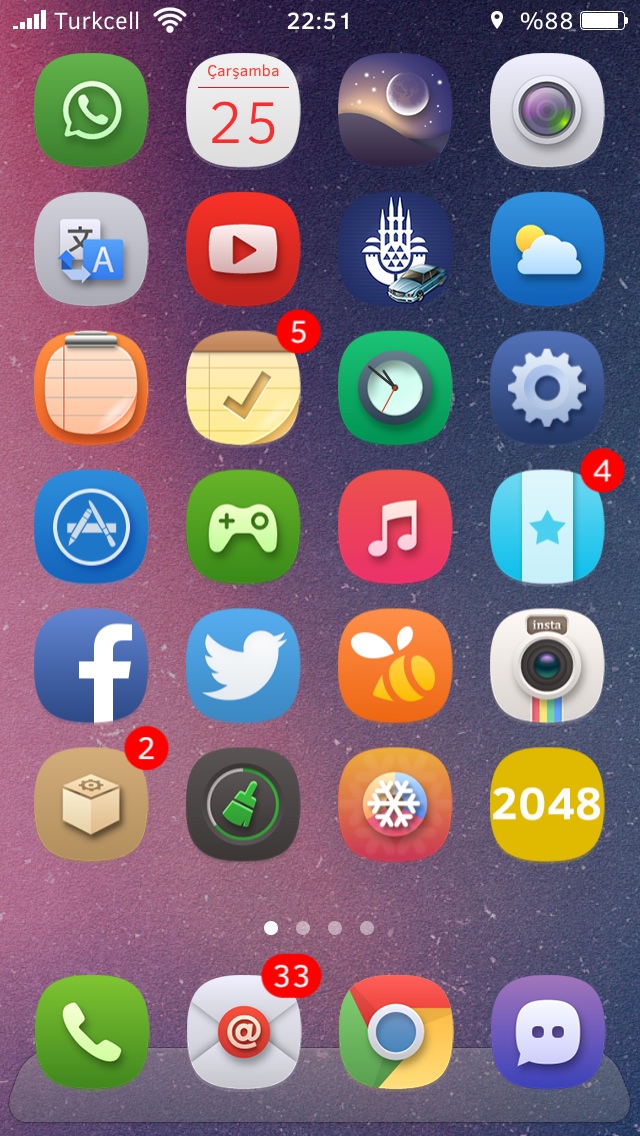Open the Weather app
Screen dimensions: 640x1136
(547, 249)
